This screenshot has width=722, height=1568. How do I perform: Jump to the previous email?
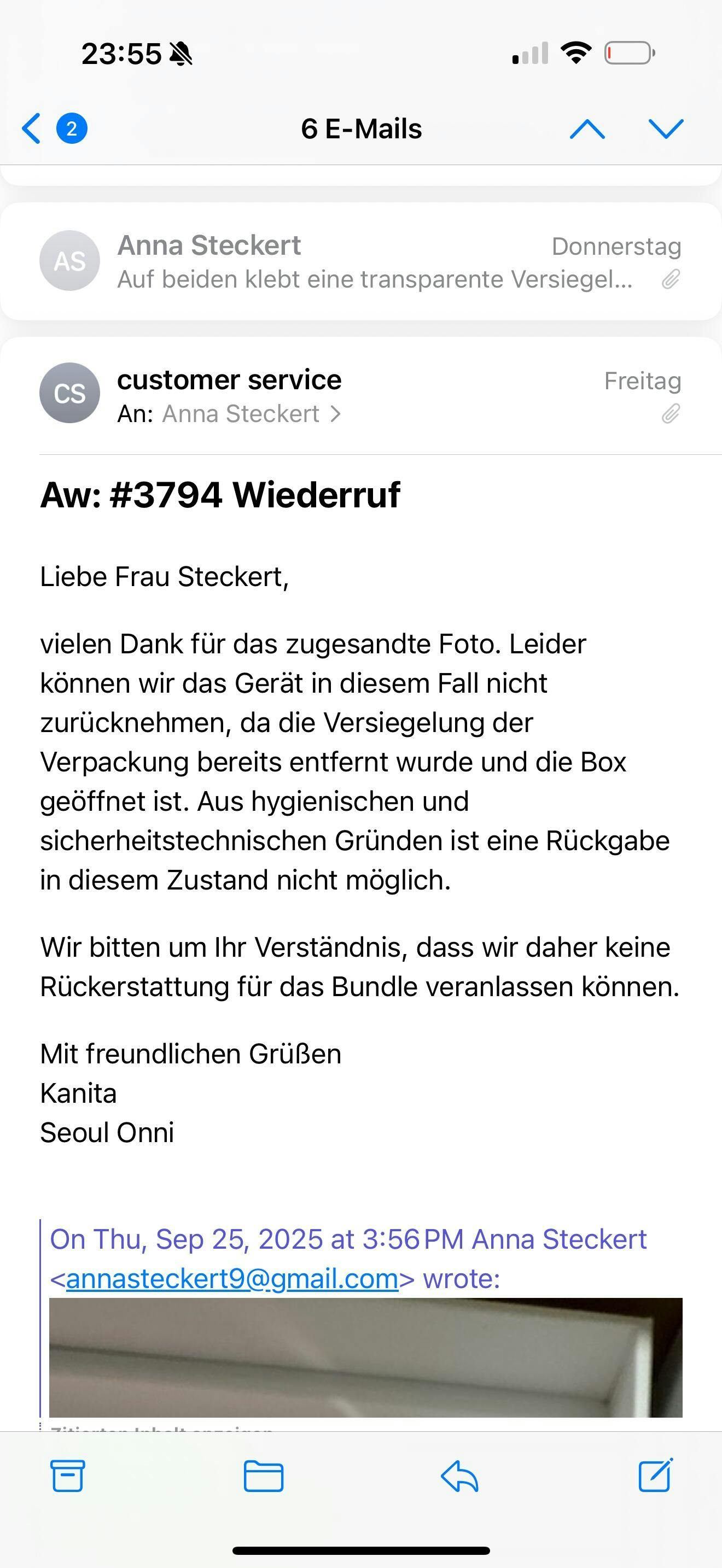pos(587,128)
